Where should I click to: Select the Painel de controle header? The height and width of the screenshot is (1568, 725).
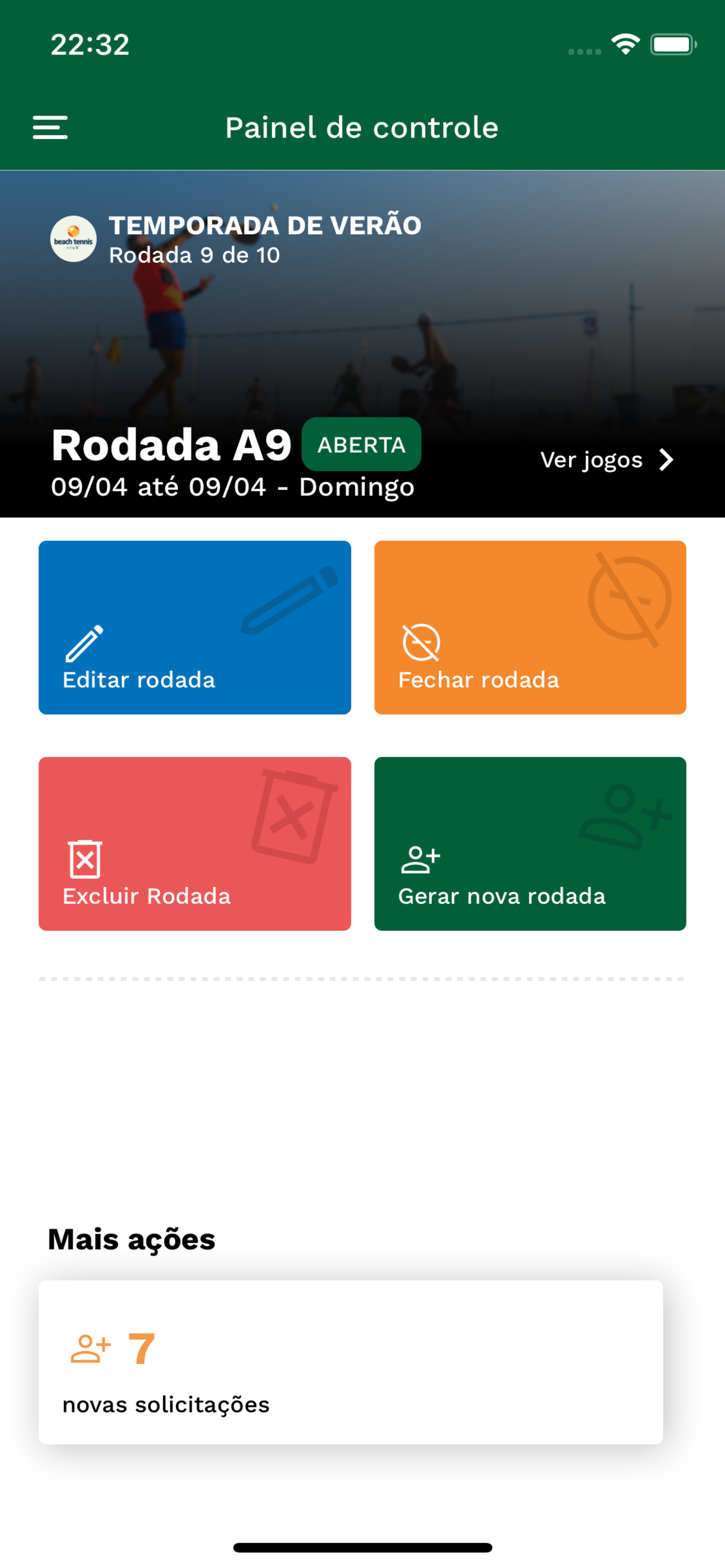(362, 128)
